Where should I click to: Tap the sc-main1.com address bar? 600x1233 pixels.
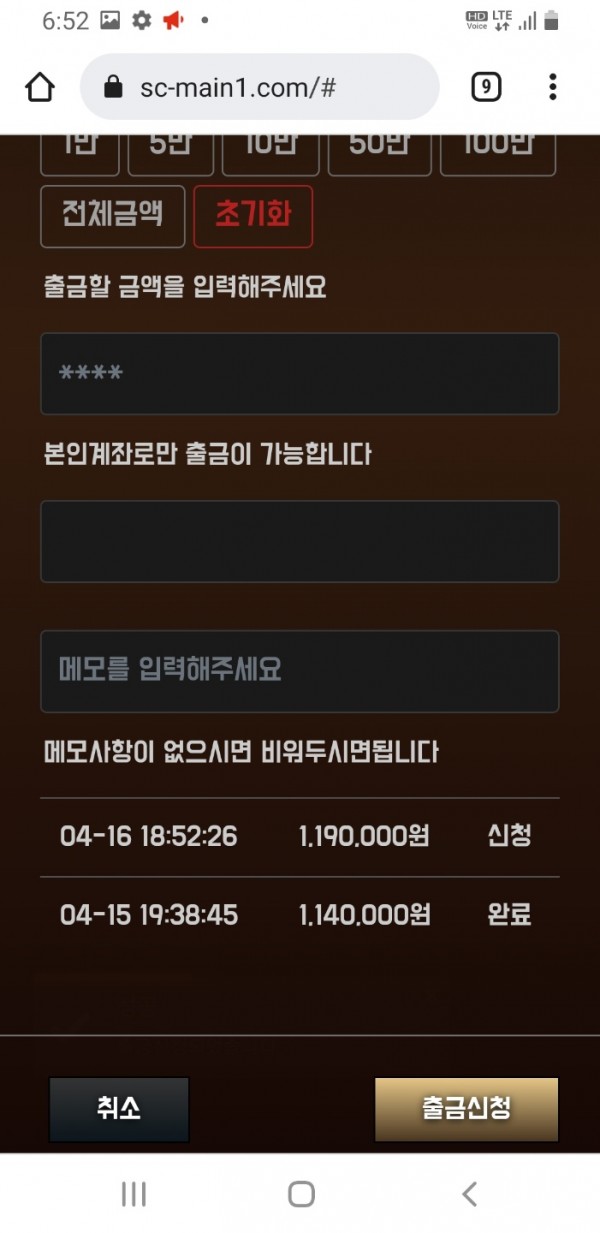click(260, 88)
